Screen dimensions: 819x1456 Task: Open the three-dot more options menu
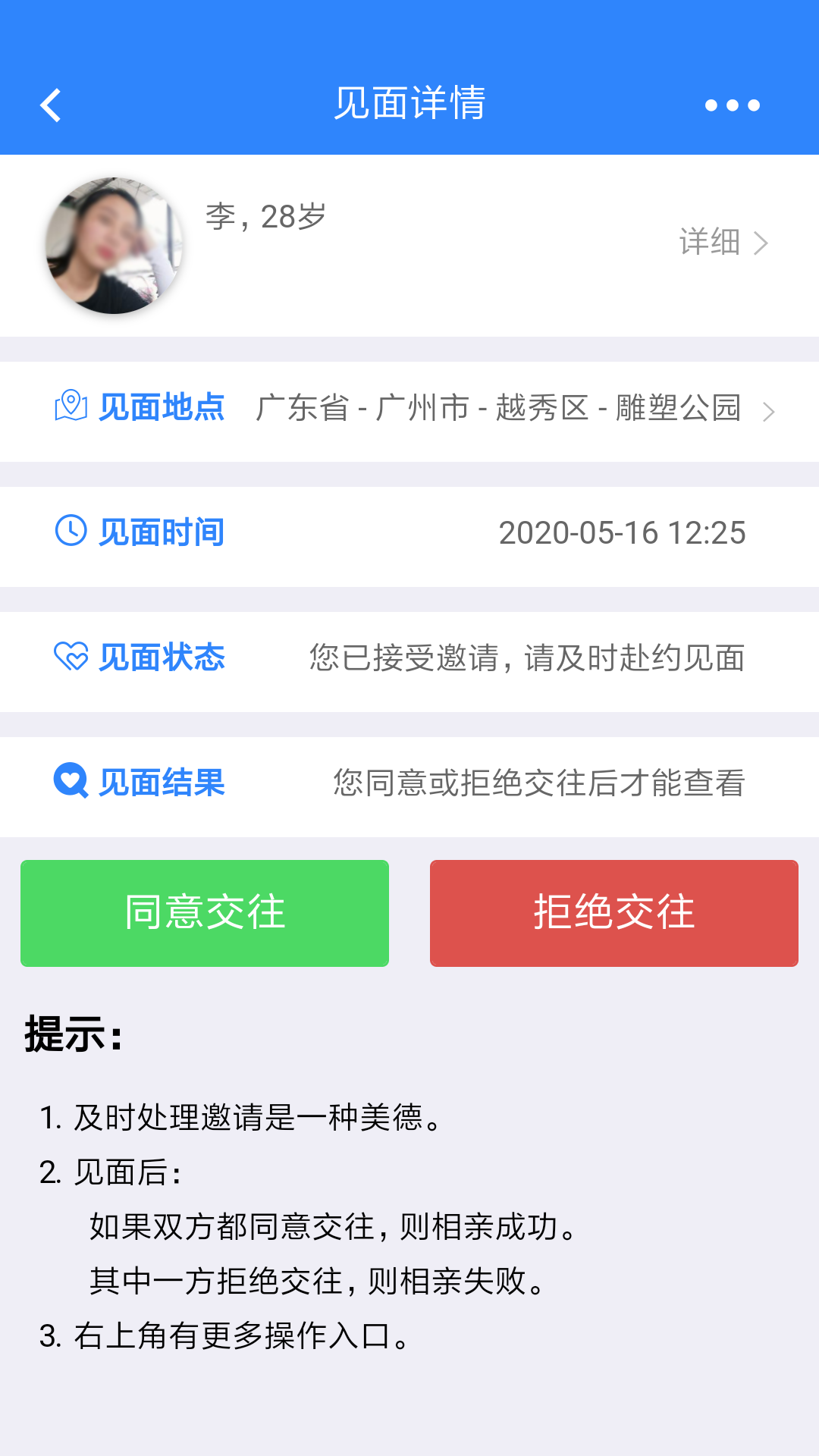coord(732,105)
